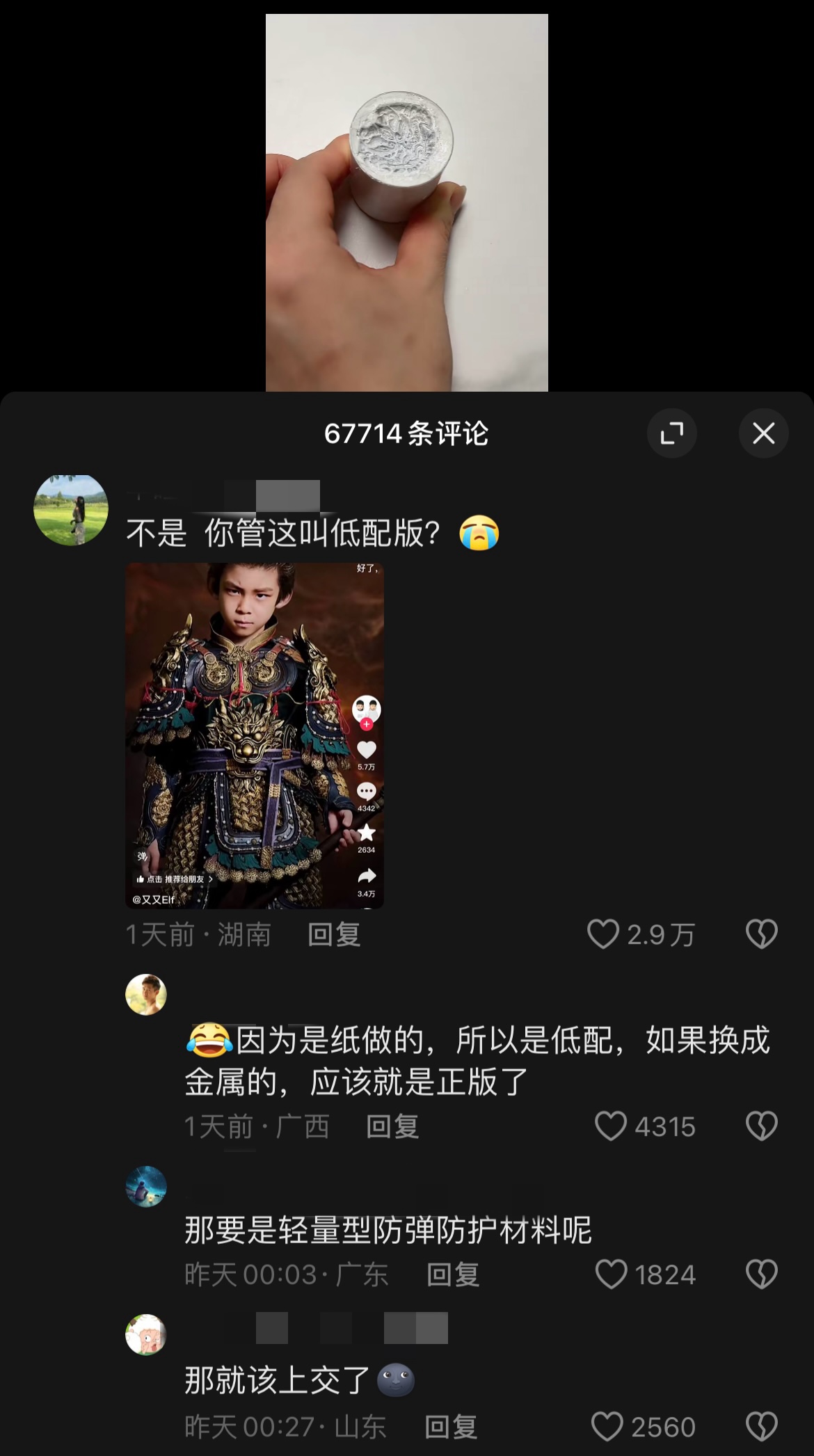814x1456 pixels.
Task: Close the comments panel
Action: click(x=763, y=433)
